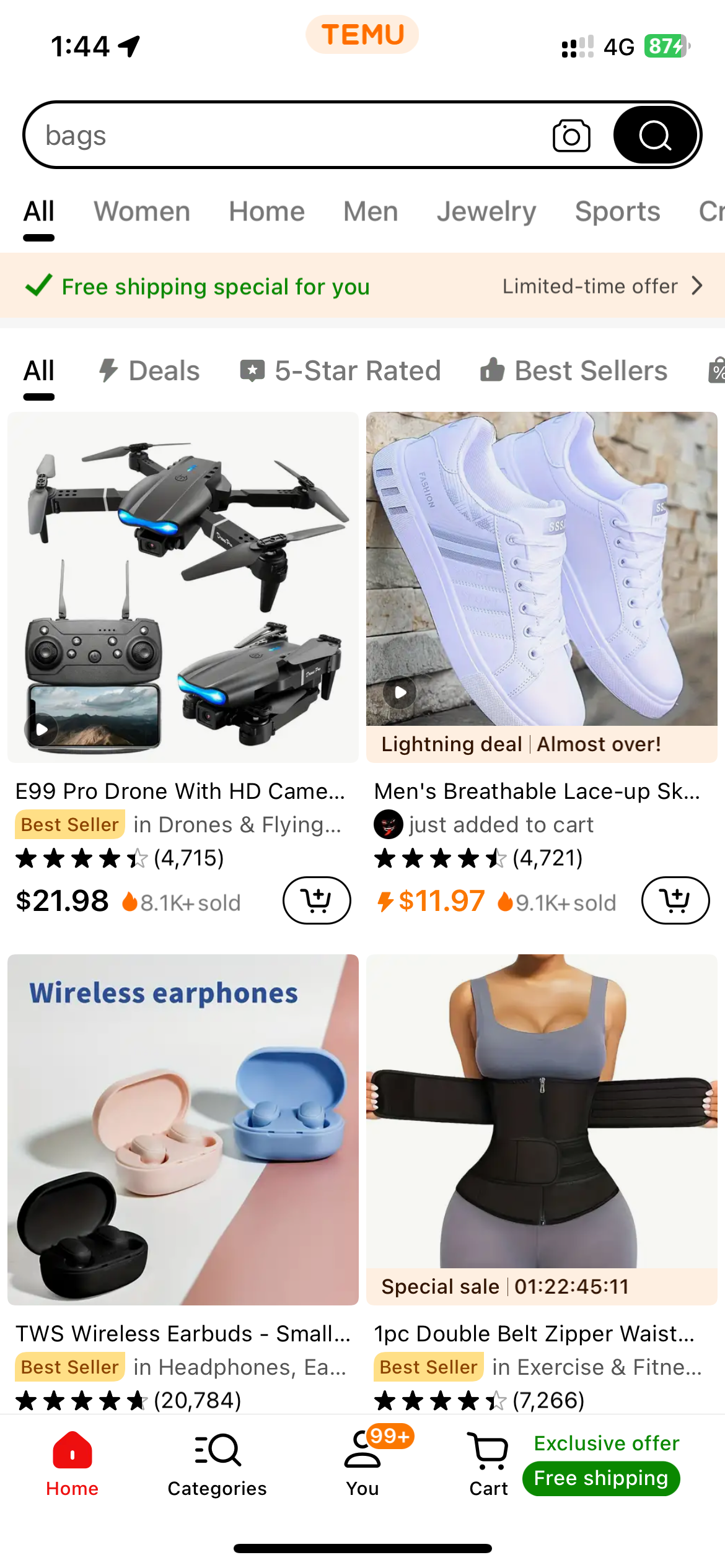725x1568 pixels.
Task: Open the Limited-time offer banner
Action: [x=602, y=286]
